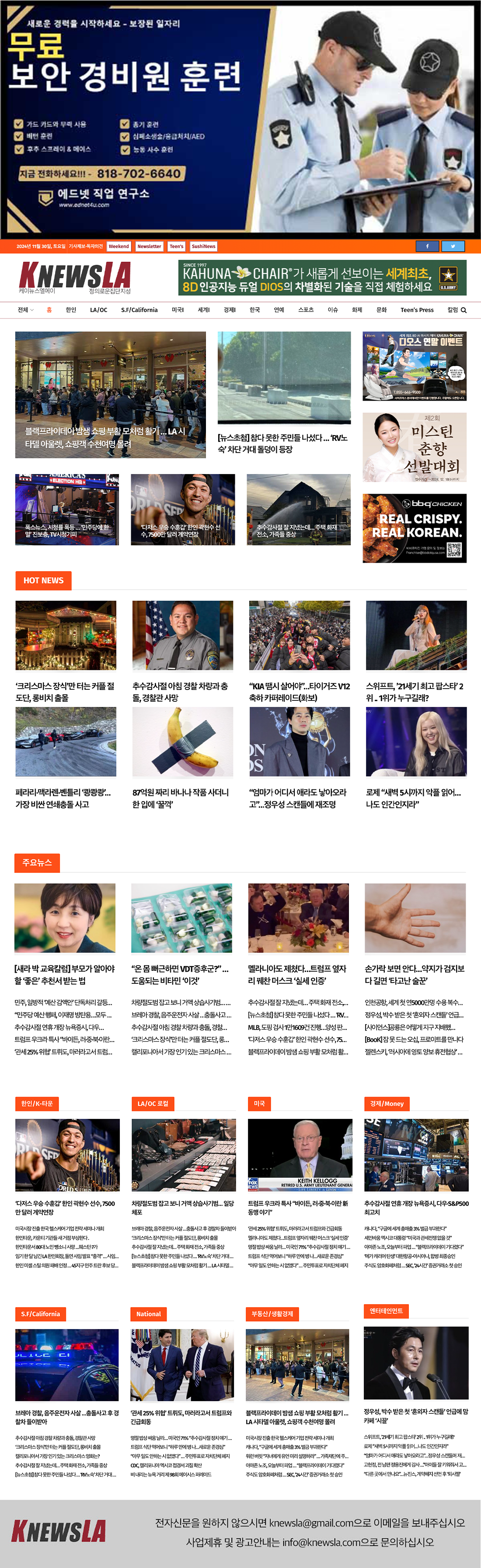The height and width of the screenshot is (1568, 481).
Task: Expand the 전체 dropdown menu
Action: pos(25,311)
